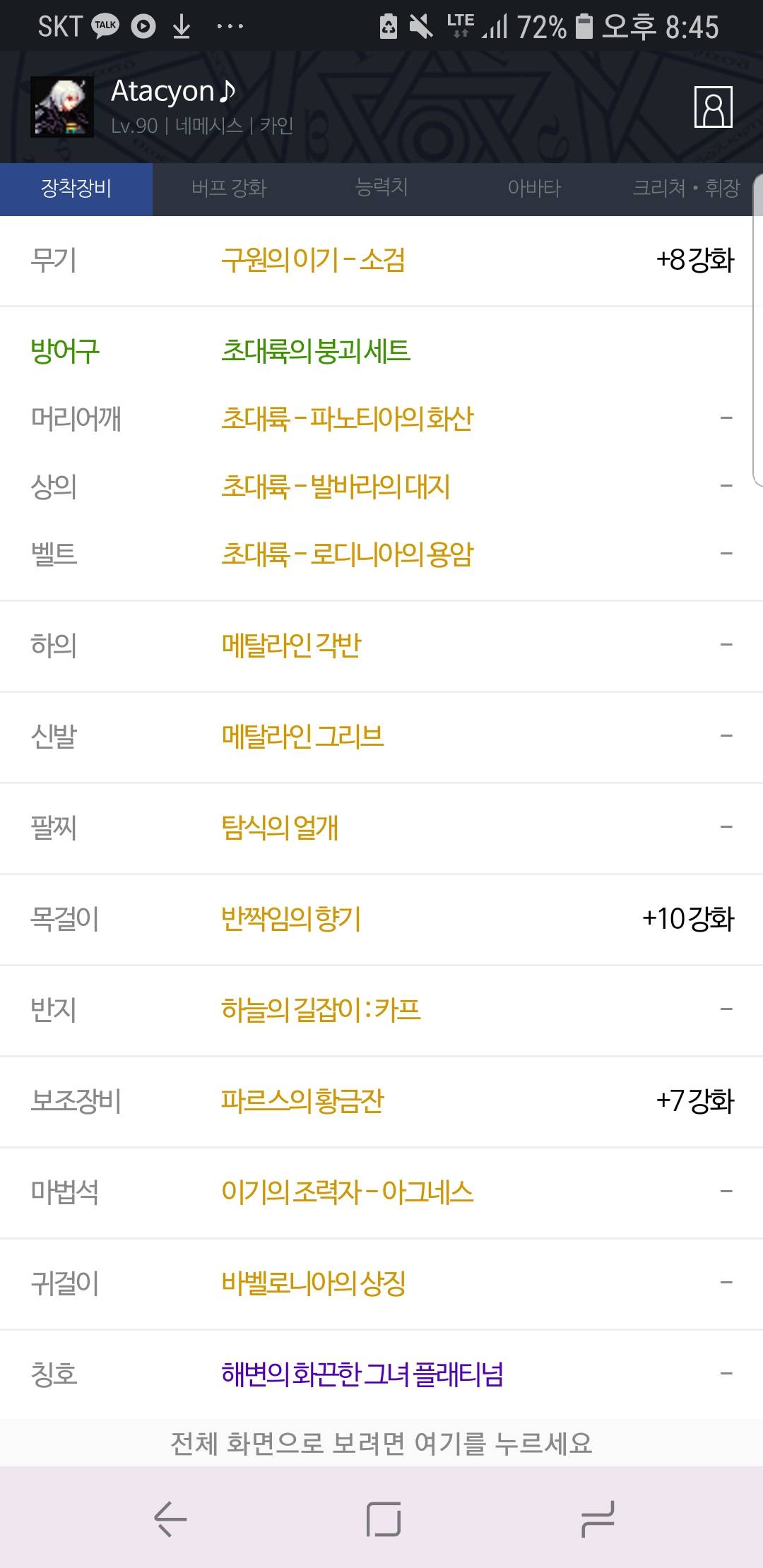Open 메탈라인 각반 pants item
763x1568 pixels.
(291, 645)
